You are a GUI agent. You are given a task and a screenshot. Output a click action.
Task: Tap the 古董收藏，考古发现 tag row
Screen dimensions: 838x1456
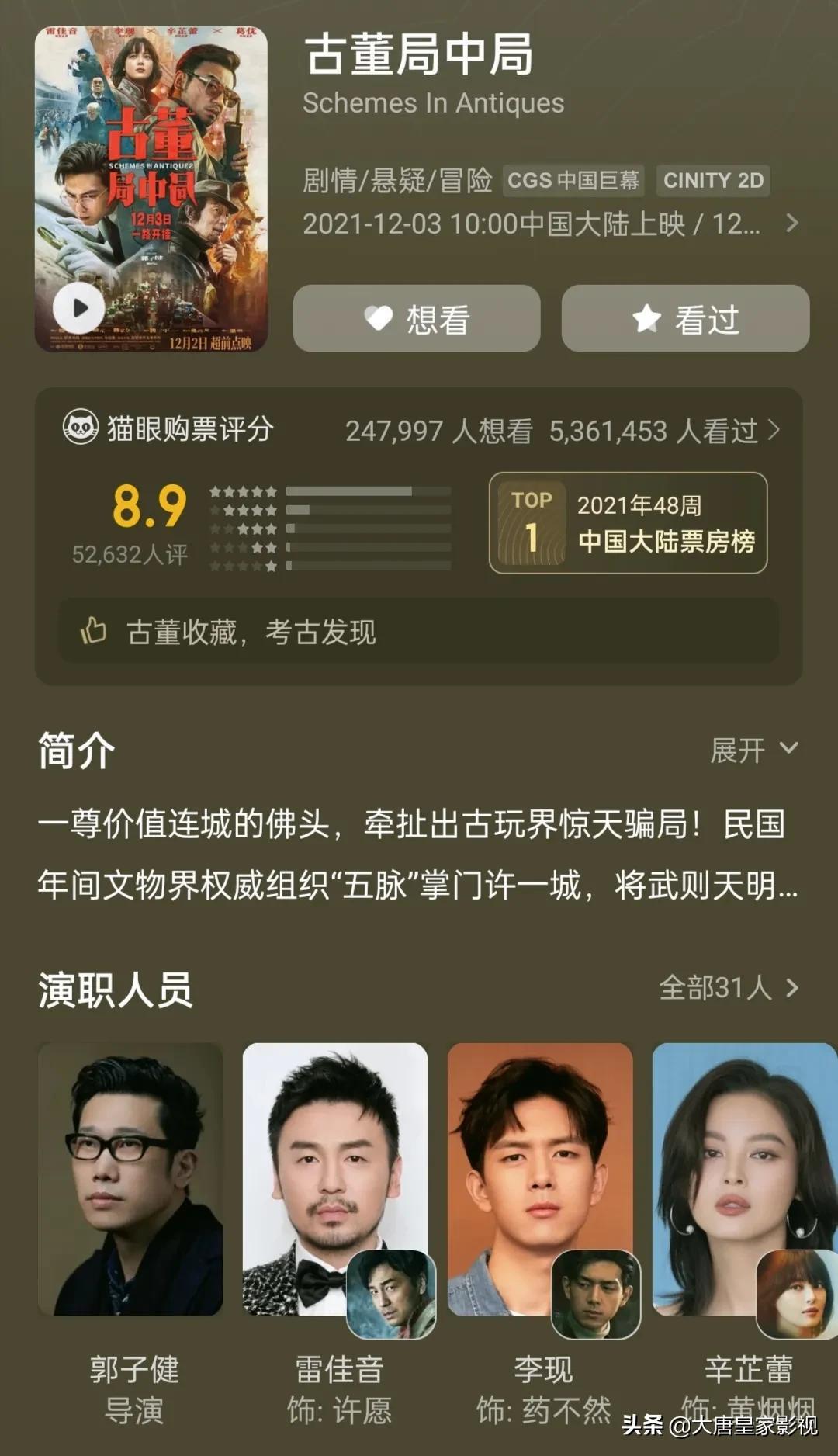tap(418, 632)
